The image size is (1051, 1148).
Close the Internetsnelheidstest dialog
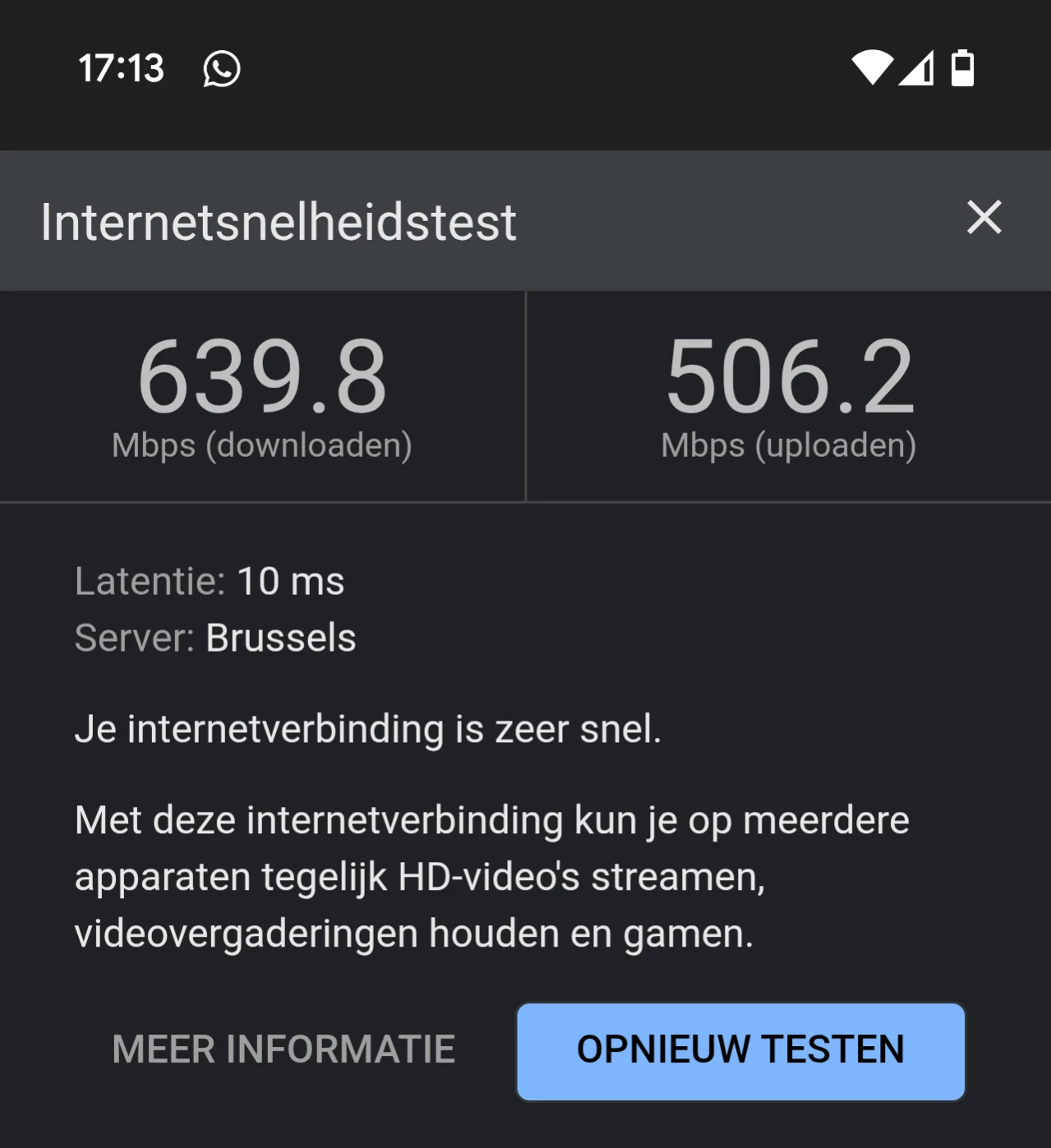point(984,218)
